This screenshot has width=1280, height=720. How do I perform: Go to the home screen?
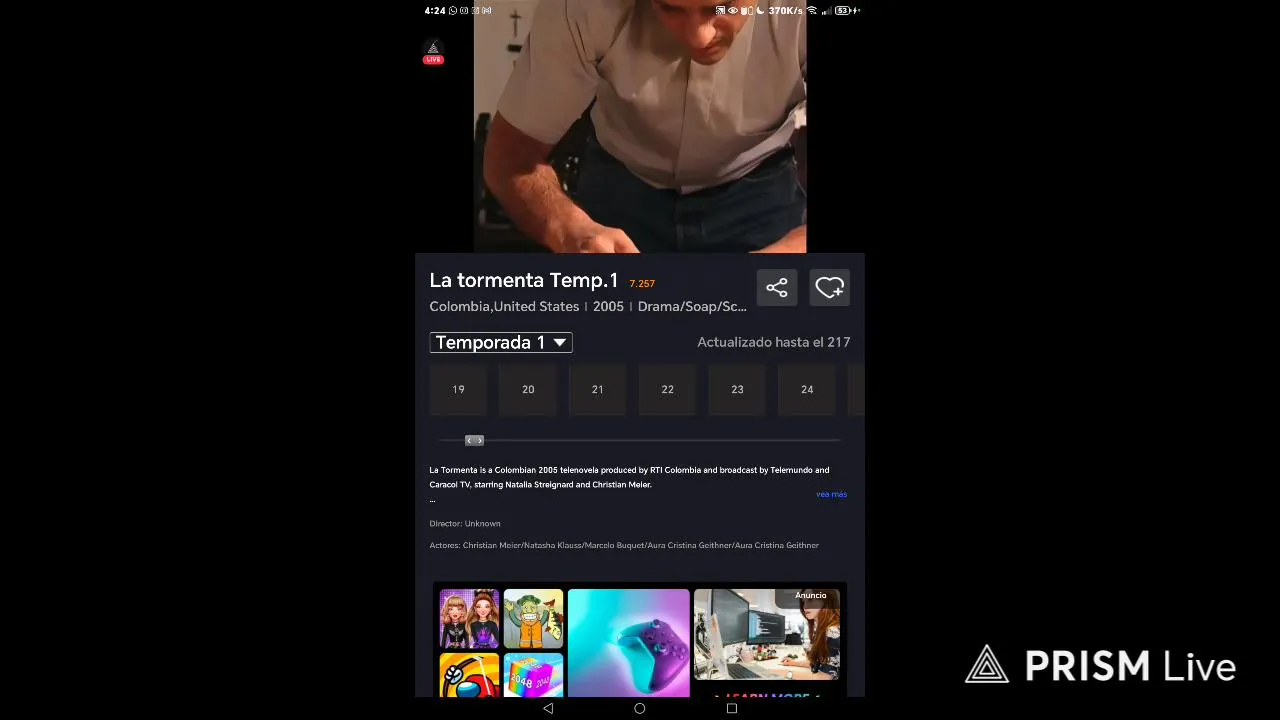(640, 708)
